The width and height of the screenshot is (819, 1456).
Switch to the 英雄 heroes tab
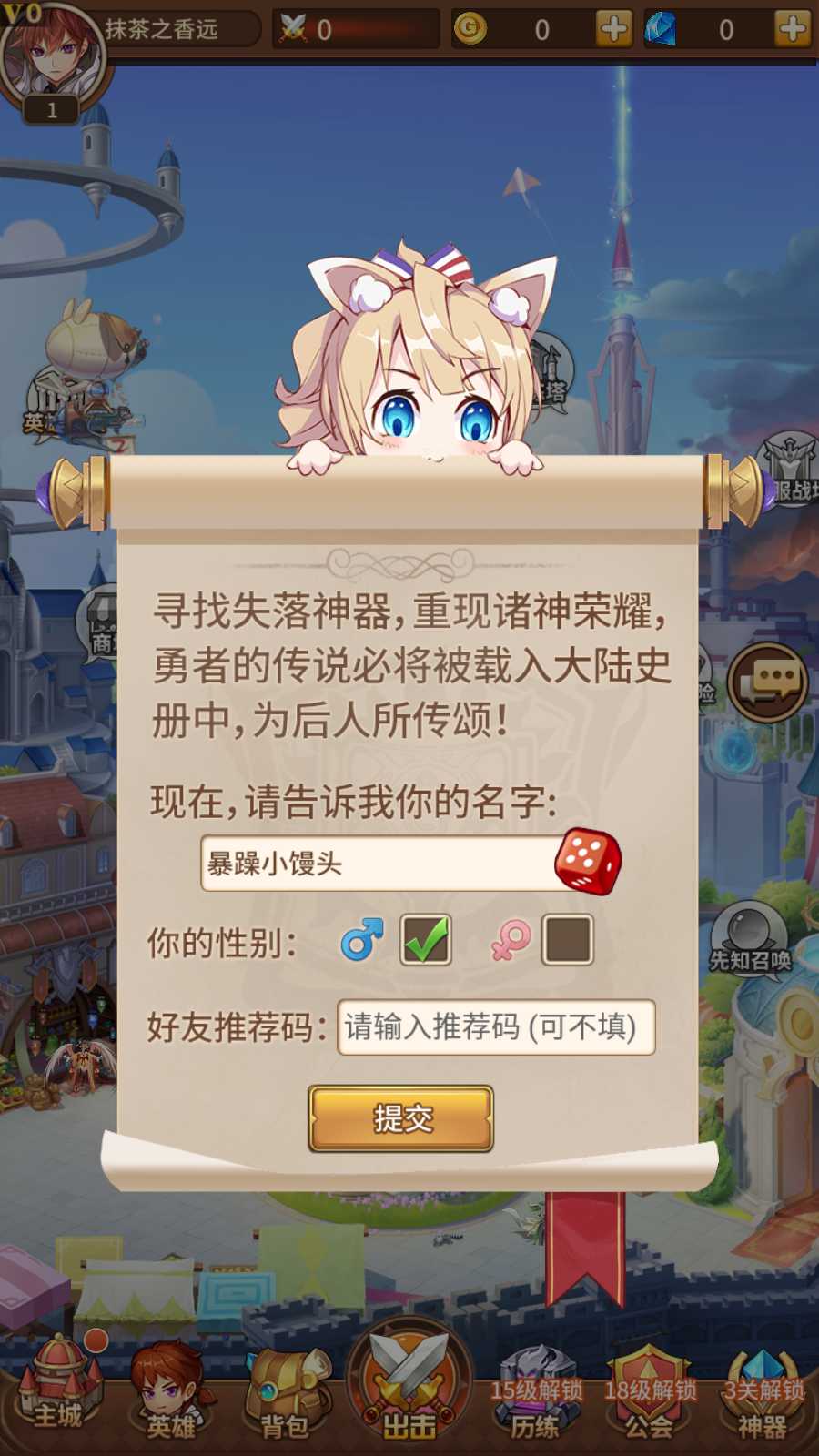pyautogui.click(x=170, y=1390)
